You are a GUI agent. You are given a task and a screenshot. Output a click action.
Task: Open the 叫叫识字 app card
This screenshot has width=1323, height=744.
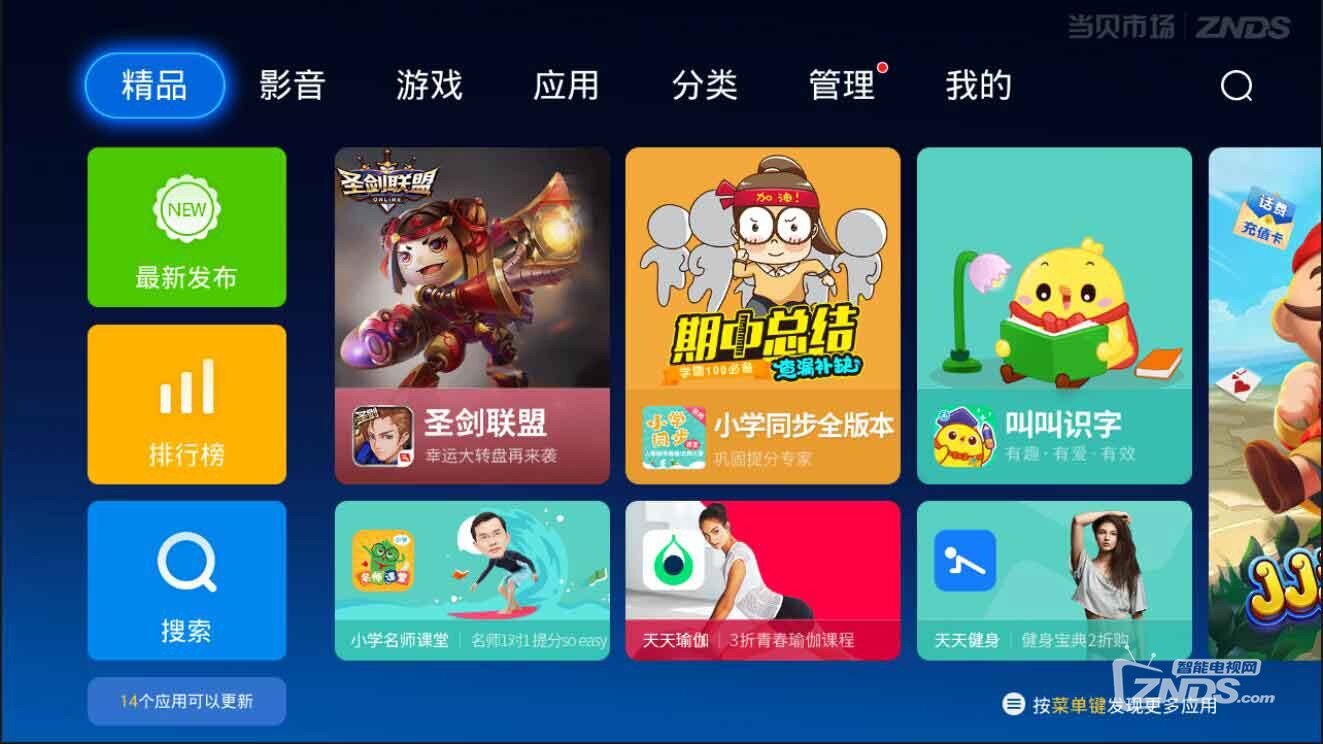[x=1054, y=316]
